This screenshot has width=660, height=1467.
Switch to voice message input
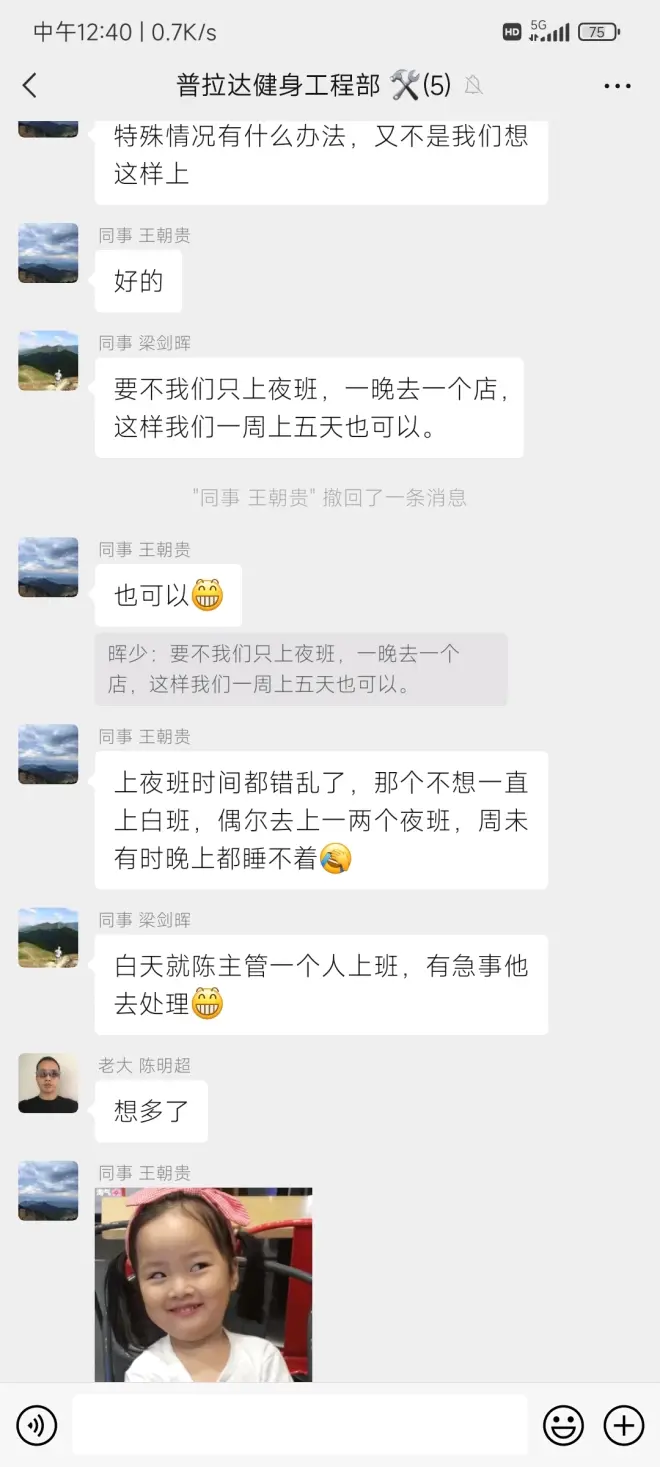point(37,1425)
